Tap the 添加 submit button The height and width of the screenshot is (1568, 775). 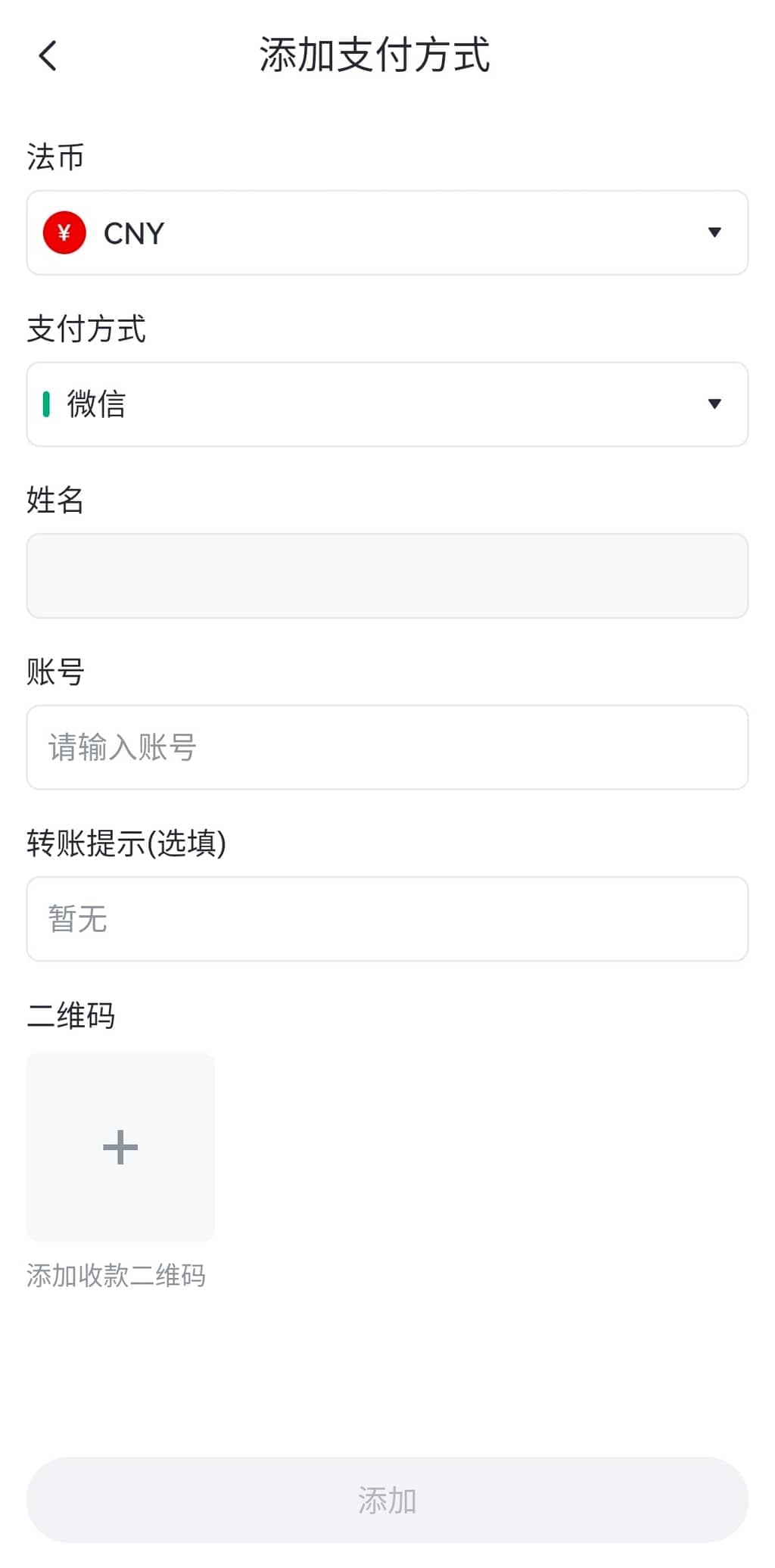pyautogui.click(x=387, y=1500)
